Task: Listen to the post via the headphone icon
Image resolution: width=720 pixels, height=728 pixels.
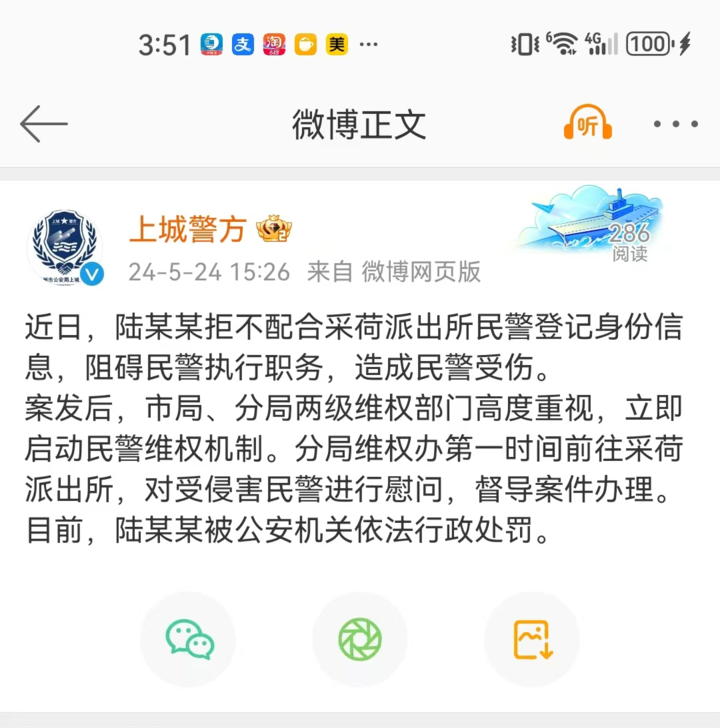Action: click(x=587, y=125)
